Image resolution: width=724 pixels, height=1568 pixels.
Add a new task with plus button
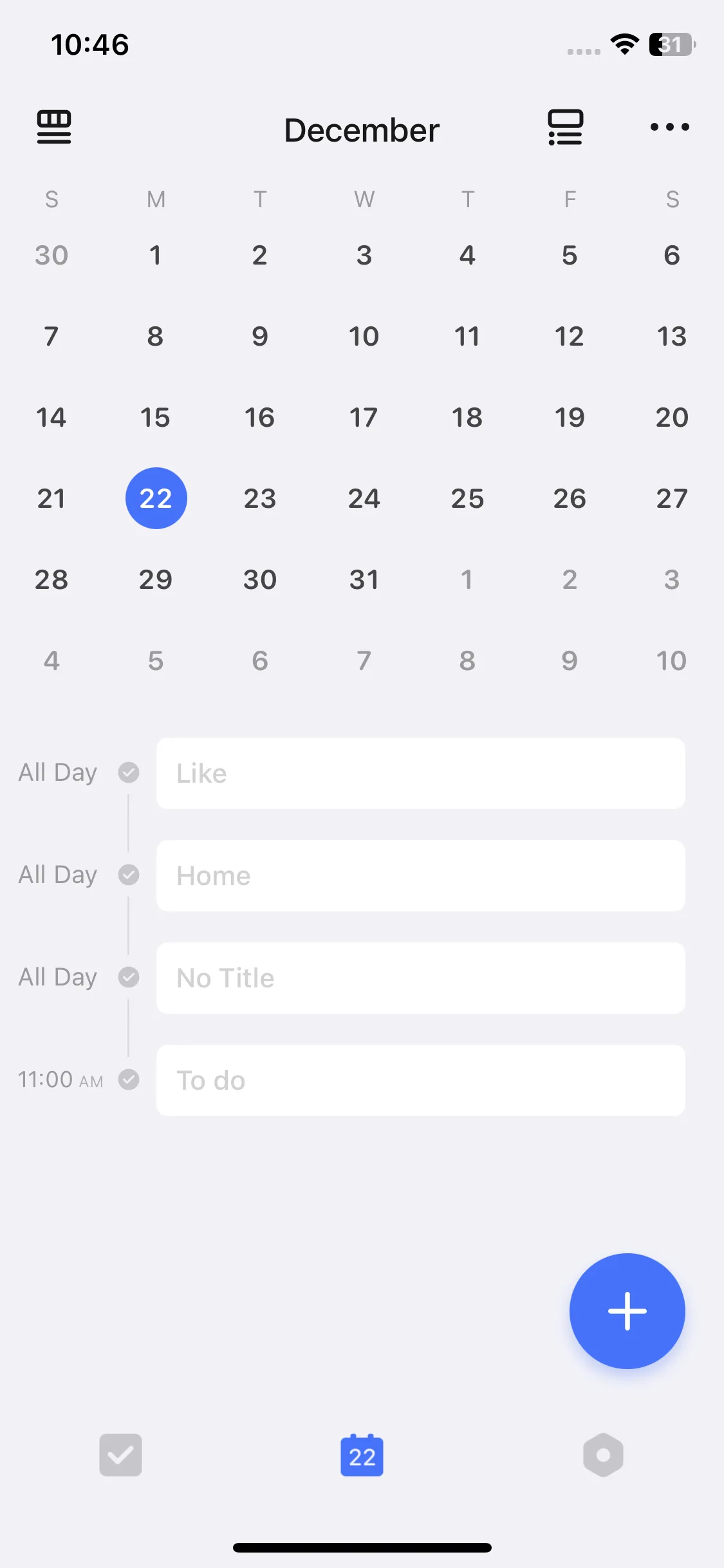(627, 1311)
